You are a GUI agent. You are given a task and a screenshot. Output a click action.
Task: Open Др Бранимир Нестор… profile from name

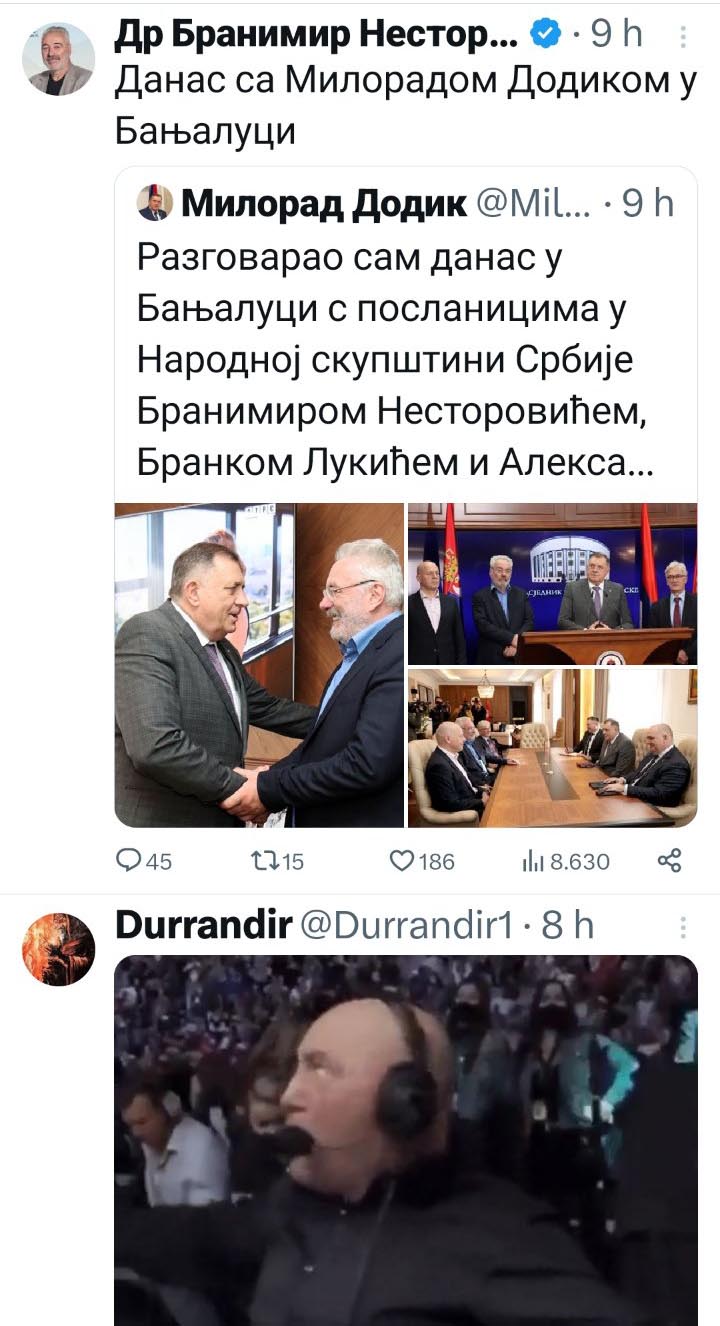(x=316, y=36)
